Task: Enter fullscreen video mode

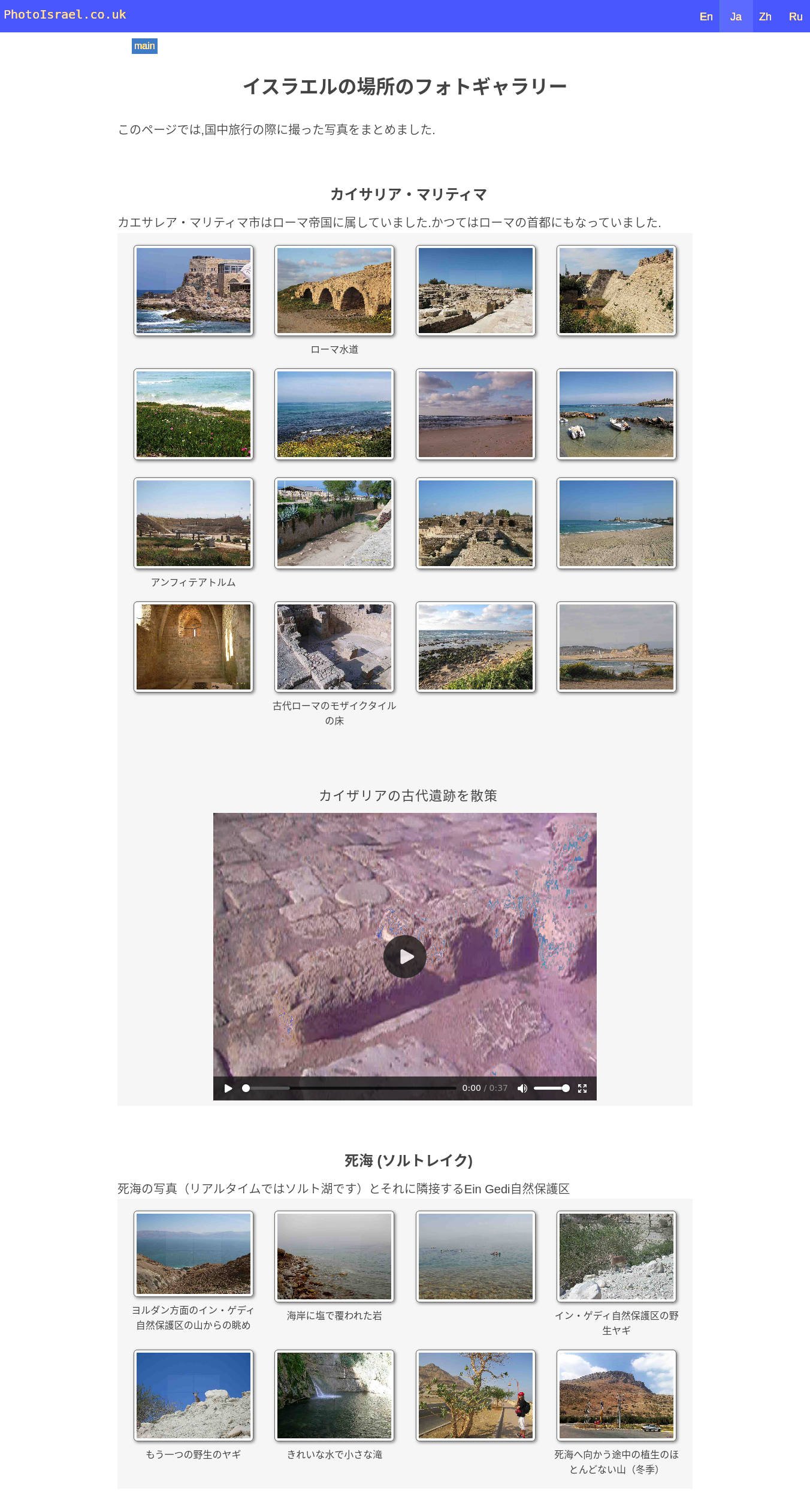Action: [x=582, y=1088]
